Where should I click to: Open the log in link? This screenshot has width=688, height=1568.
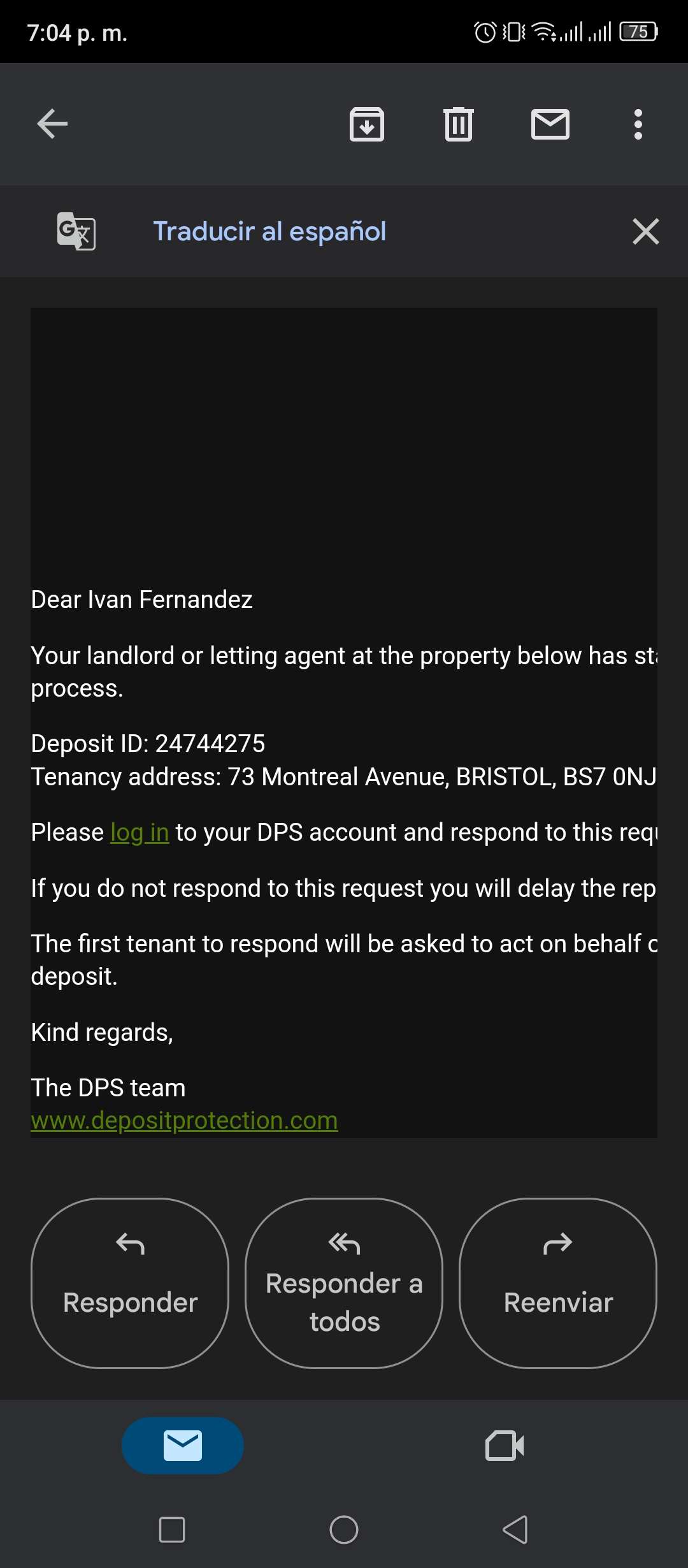[x=140, y=832]
